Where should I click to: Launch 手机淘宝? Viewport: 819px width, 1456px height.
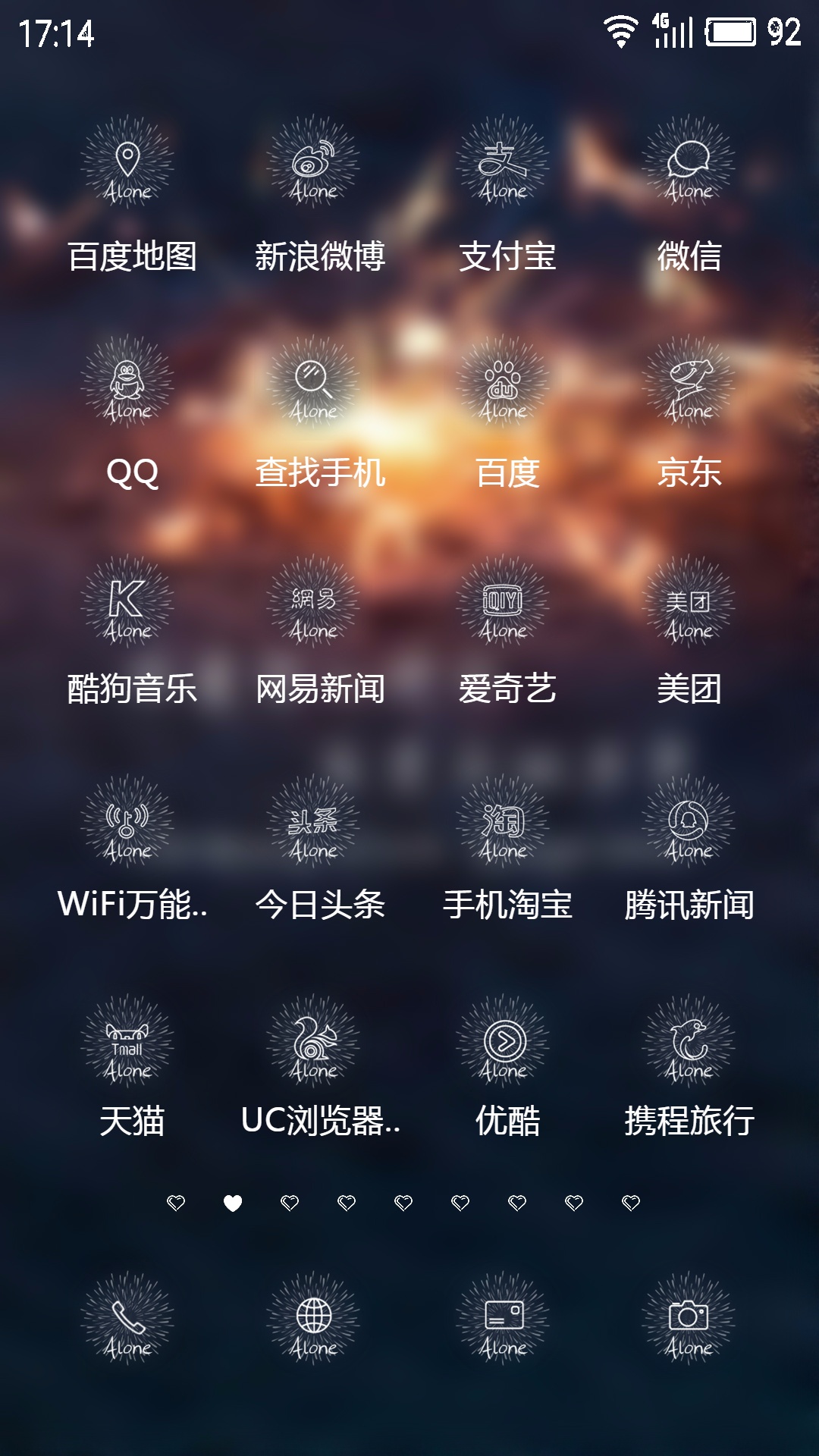click(503, 823)
